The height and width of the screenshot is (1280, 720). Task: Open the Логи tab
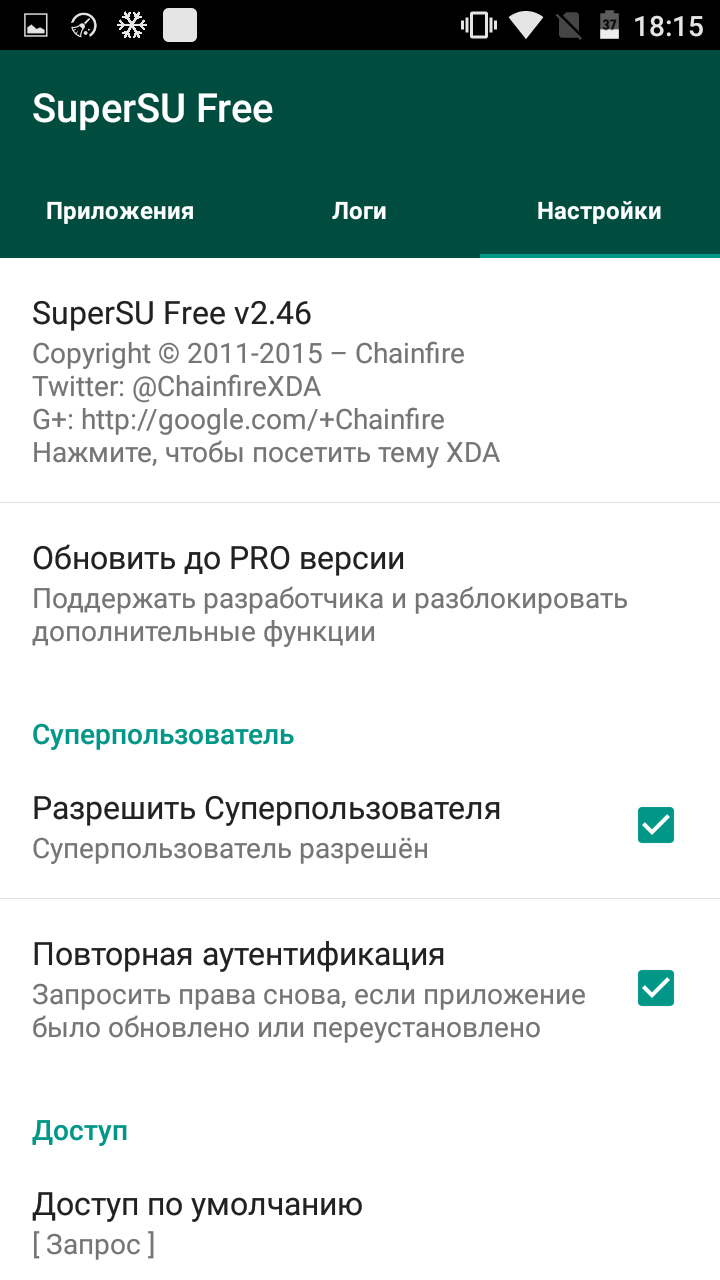[359, 211]
